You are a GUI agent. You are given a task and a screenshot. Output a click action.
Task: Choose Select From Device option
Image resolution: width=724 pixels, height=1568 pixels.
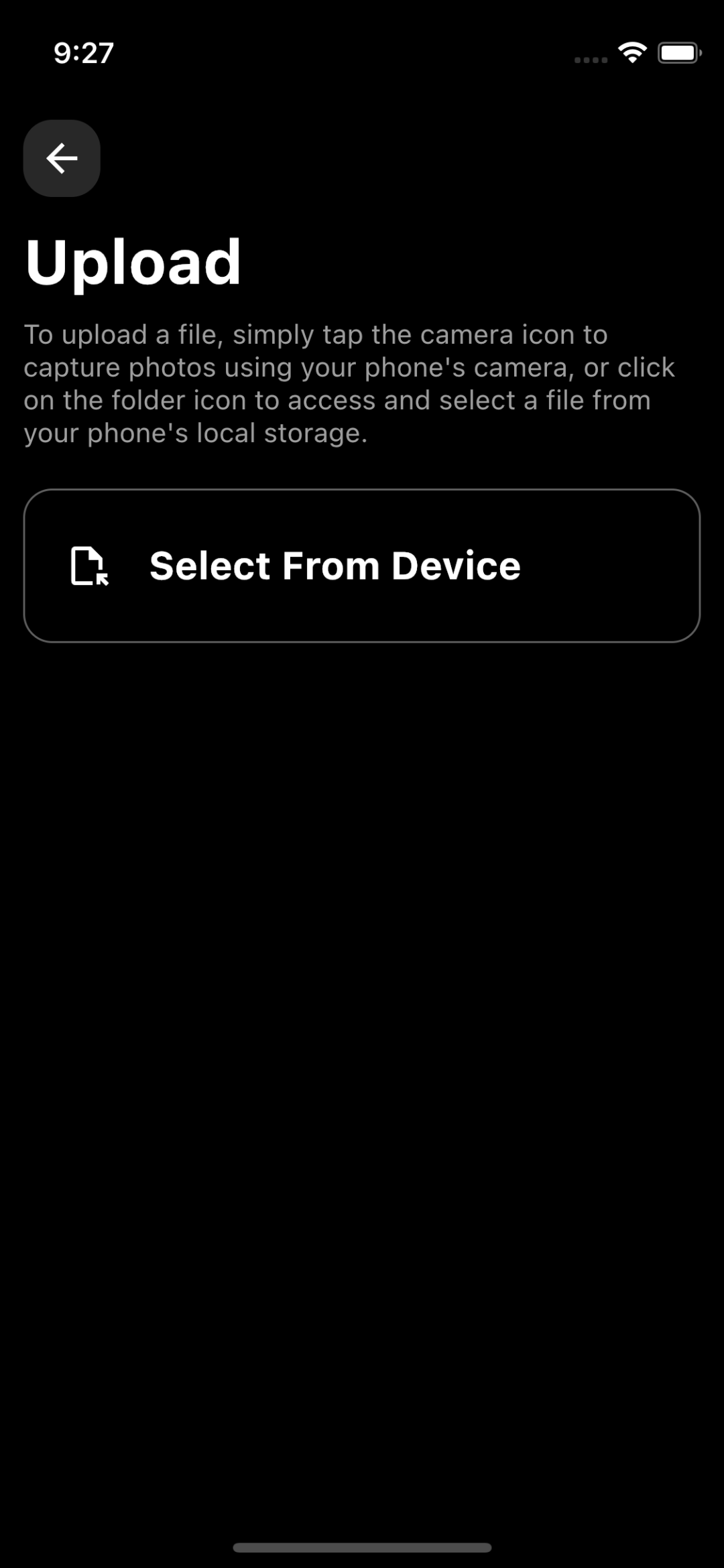362,566
